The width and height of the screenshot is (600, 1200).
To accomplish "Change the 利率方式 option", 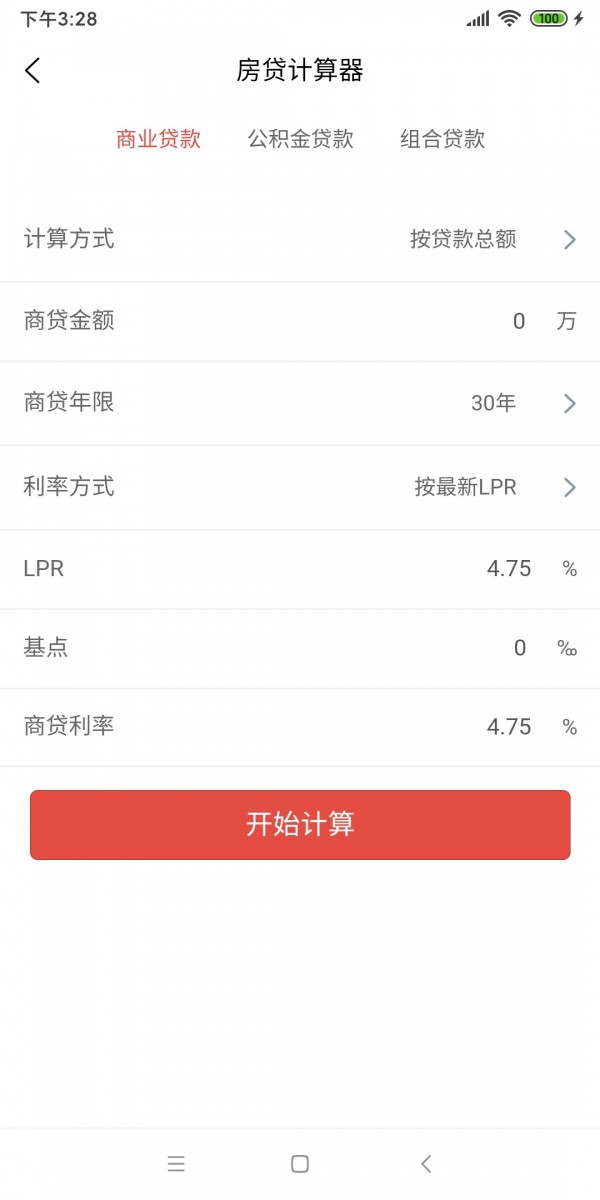I will pyautogui.click(x=490, y=487).
